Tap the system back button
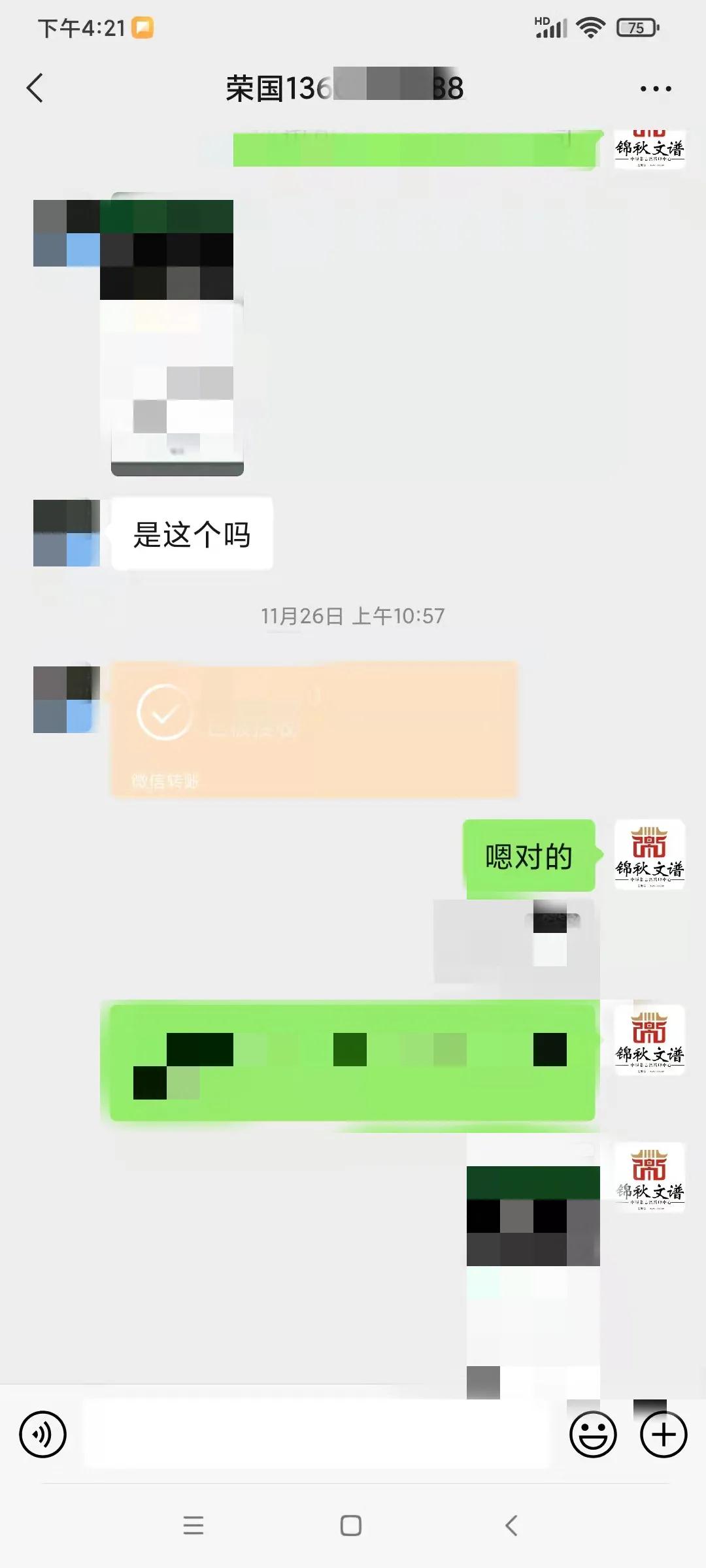Screen dimensions: 706x1568 (511, 1526)
